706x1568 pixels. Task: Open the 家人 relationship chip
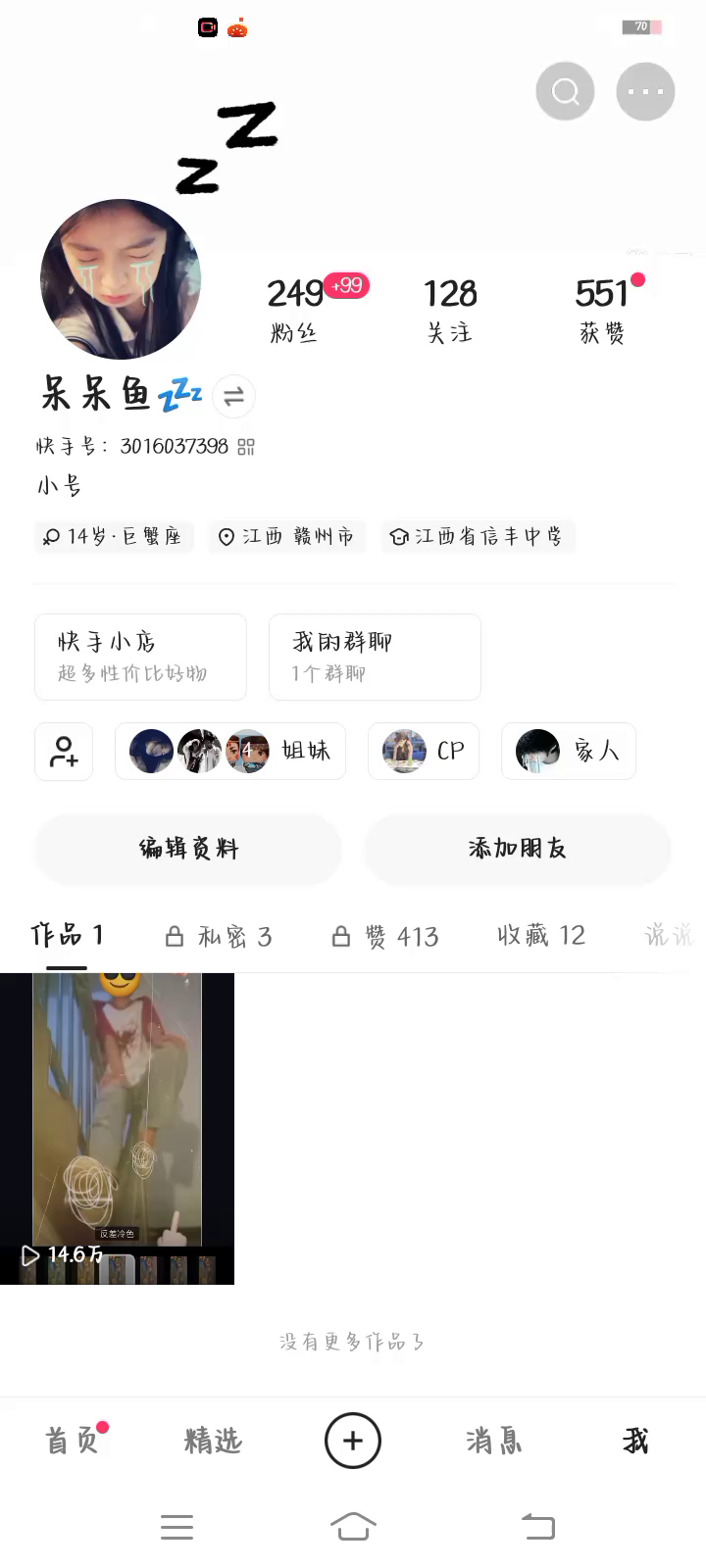(x=569, y=752)
